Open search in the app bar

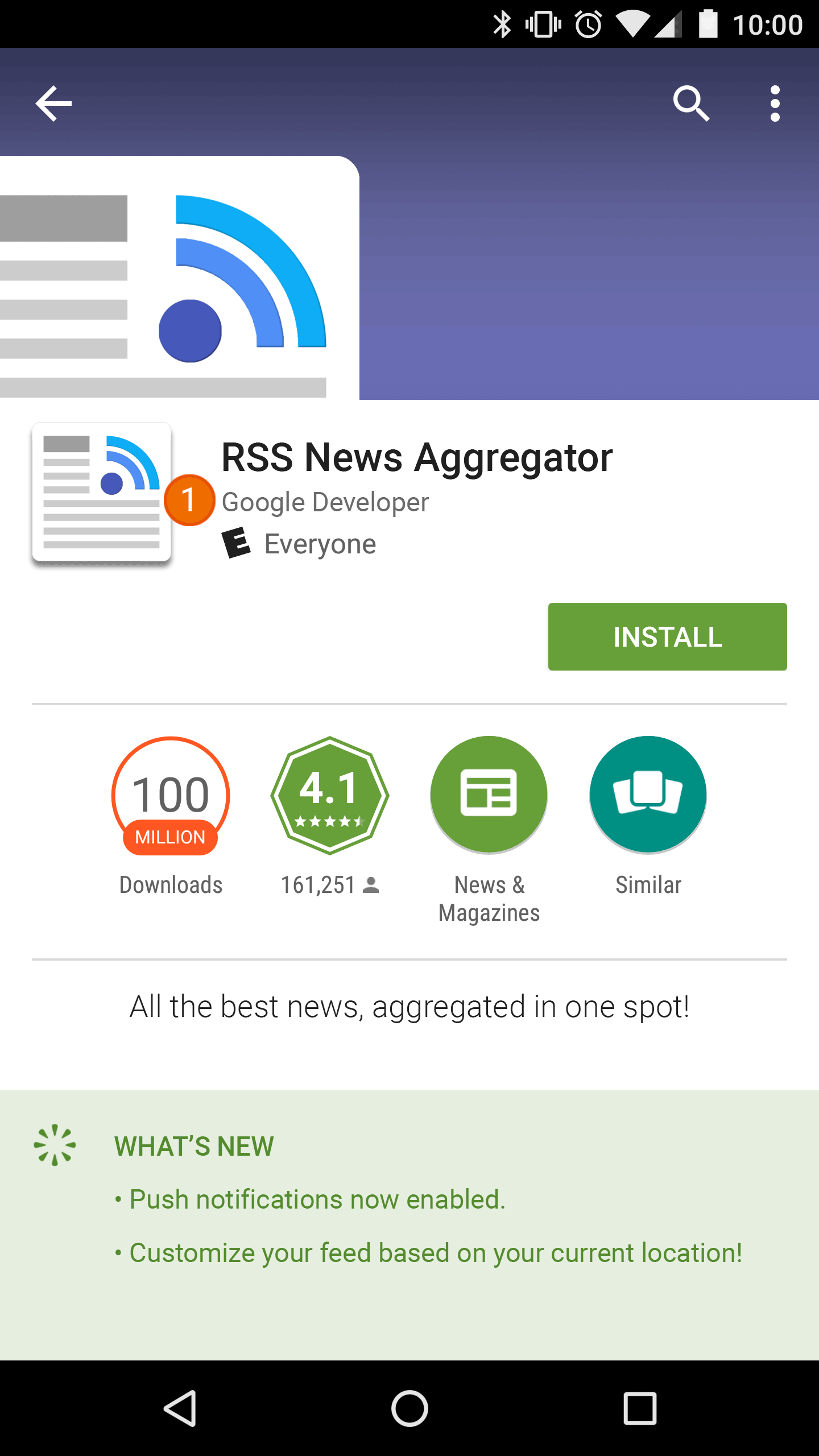[691, 104]
